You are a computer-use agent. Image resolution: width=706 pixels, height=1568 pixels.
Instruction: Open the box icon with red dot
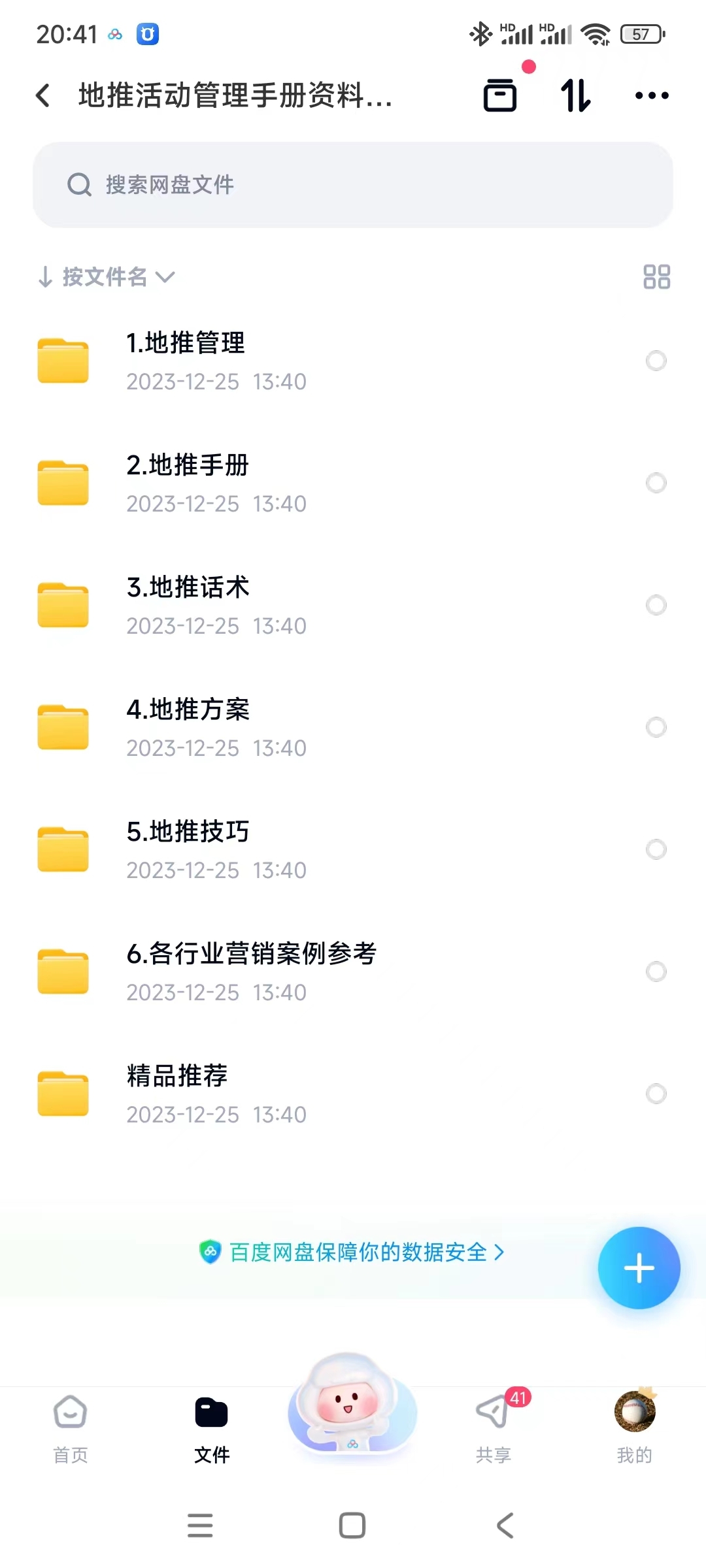coord(500,95)
